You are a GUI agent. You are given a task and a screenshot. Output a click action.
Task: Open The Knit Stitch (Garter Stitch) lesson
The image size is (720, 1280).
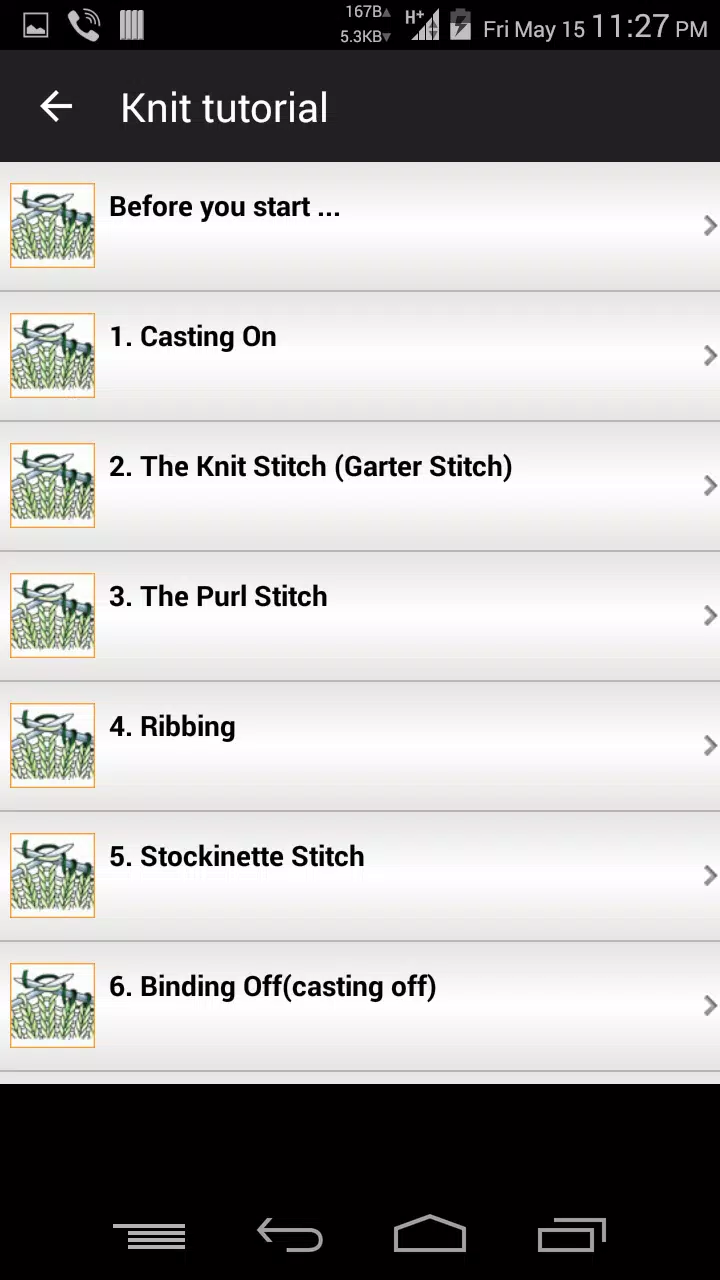(360, 486)
